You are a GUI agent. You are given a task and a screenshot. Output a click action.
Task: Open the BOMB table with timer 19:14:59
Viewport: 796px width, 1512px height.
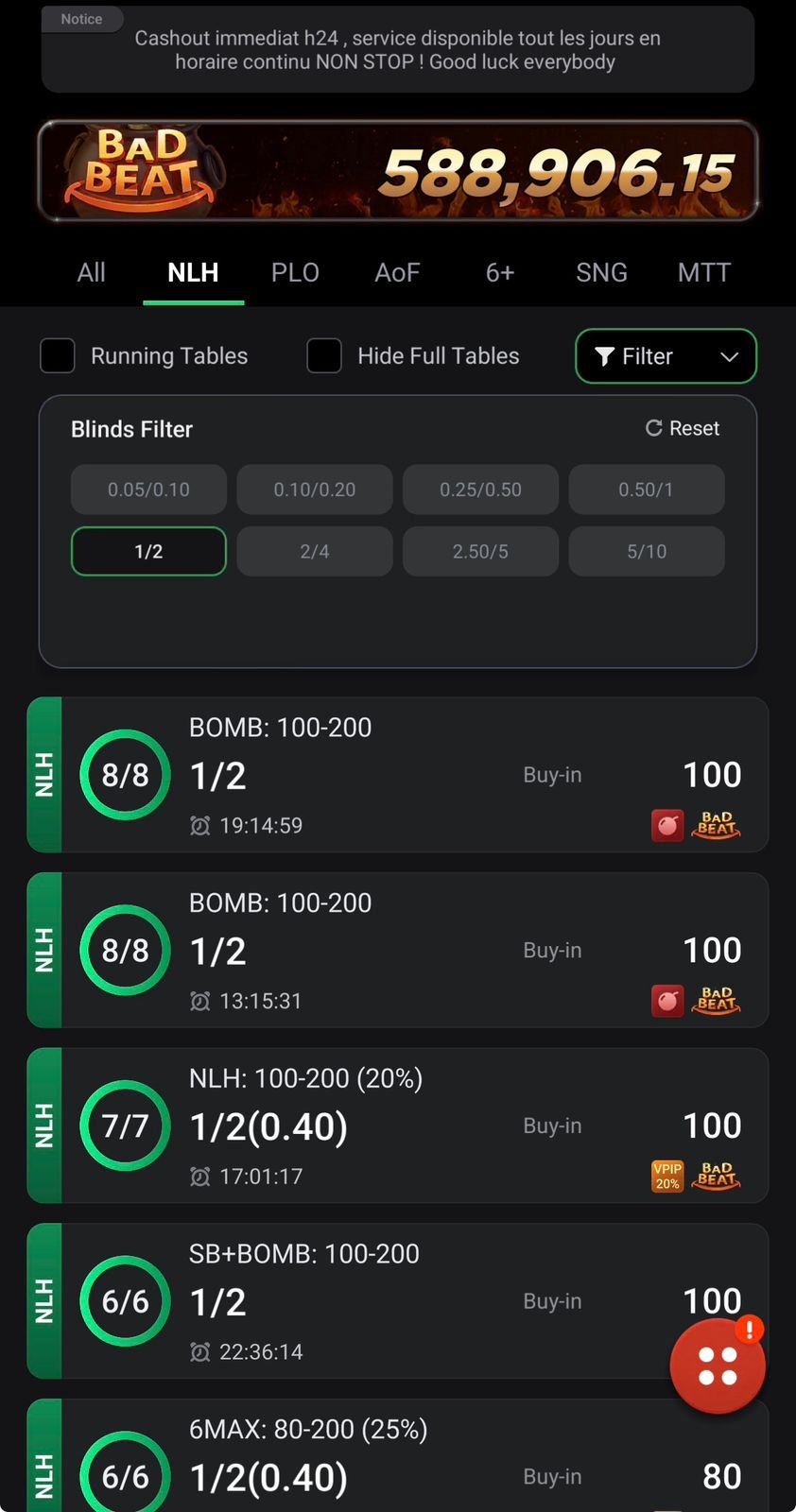[x=398, y=775]
